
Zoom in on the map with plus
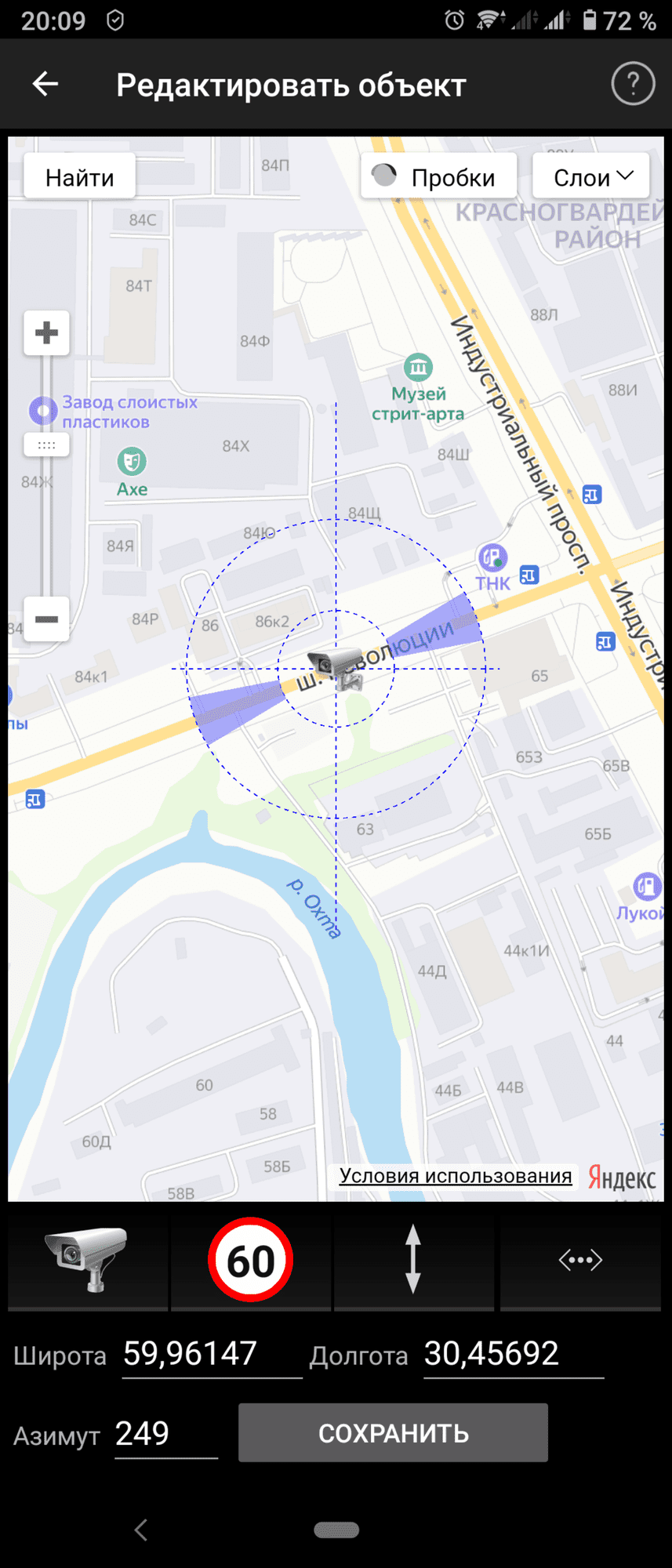click(46, 333)
